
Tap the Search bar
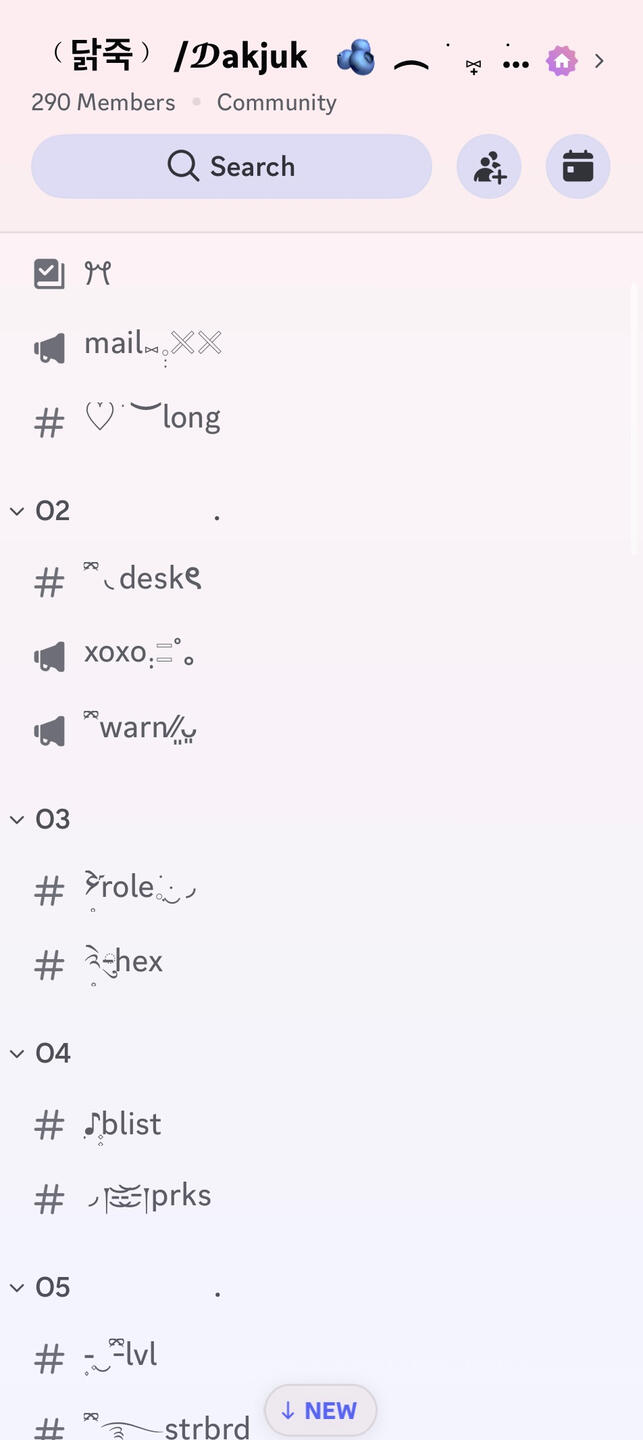tap(231, 166)
